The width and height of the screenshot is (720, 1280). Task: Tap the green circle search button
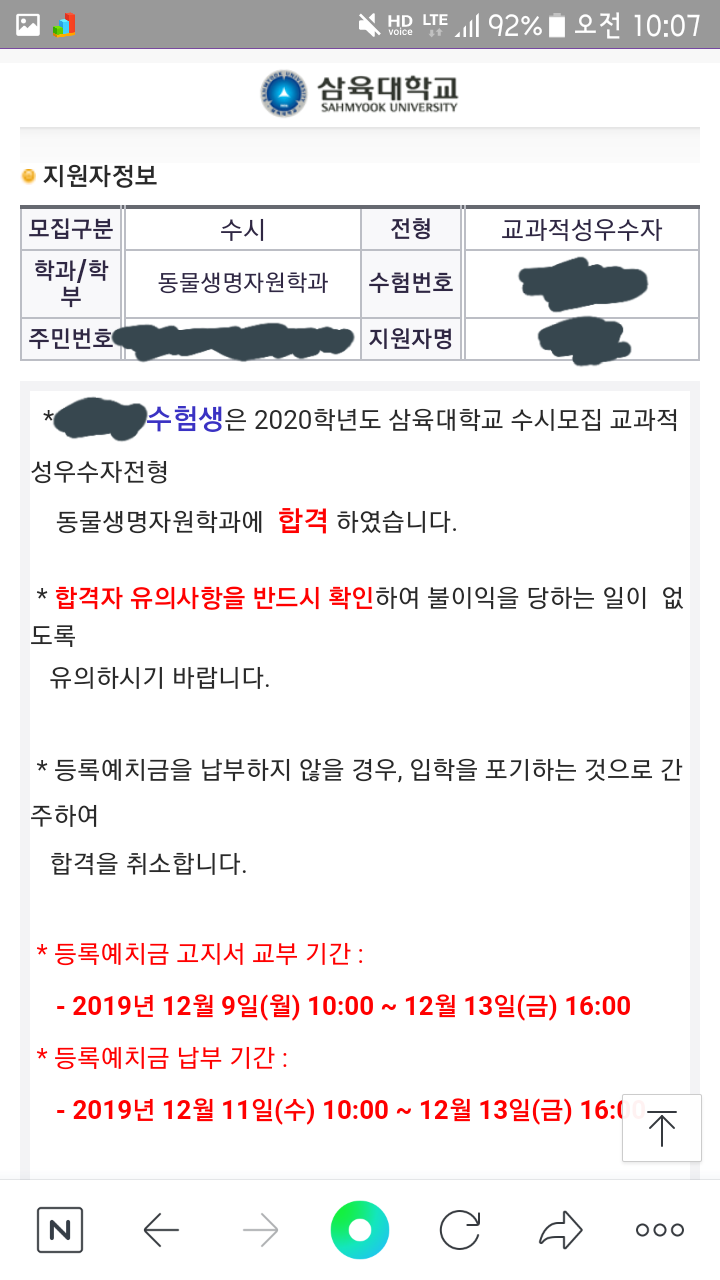(x=360, y=1230)
